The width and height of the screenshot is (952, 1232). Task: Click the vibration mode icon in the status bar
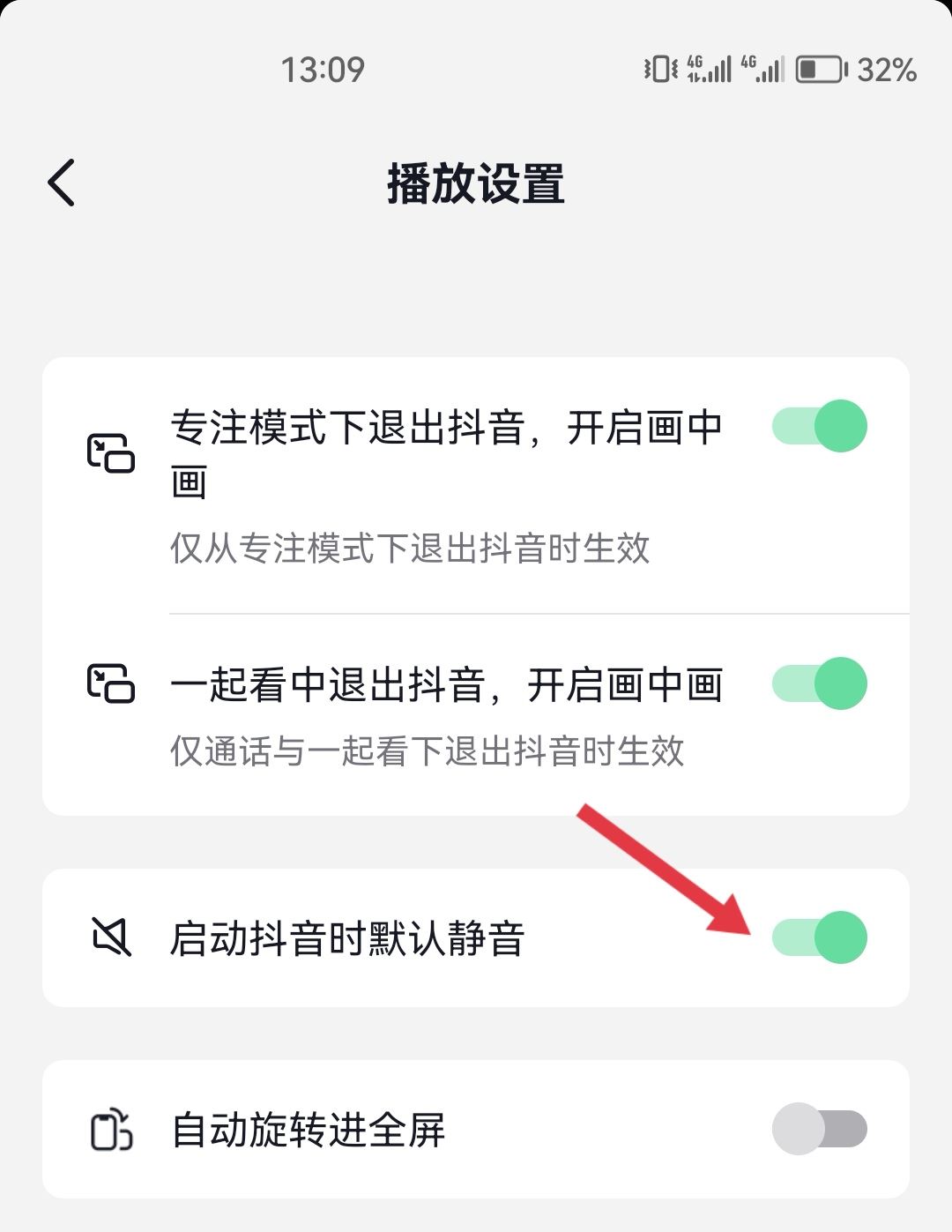(x=660, y=68)
